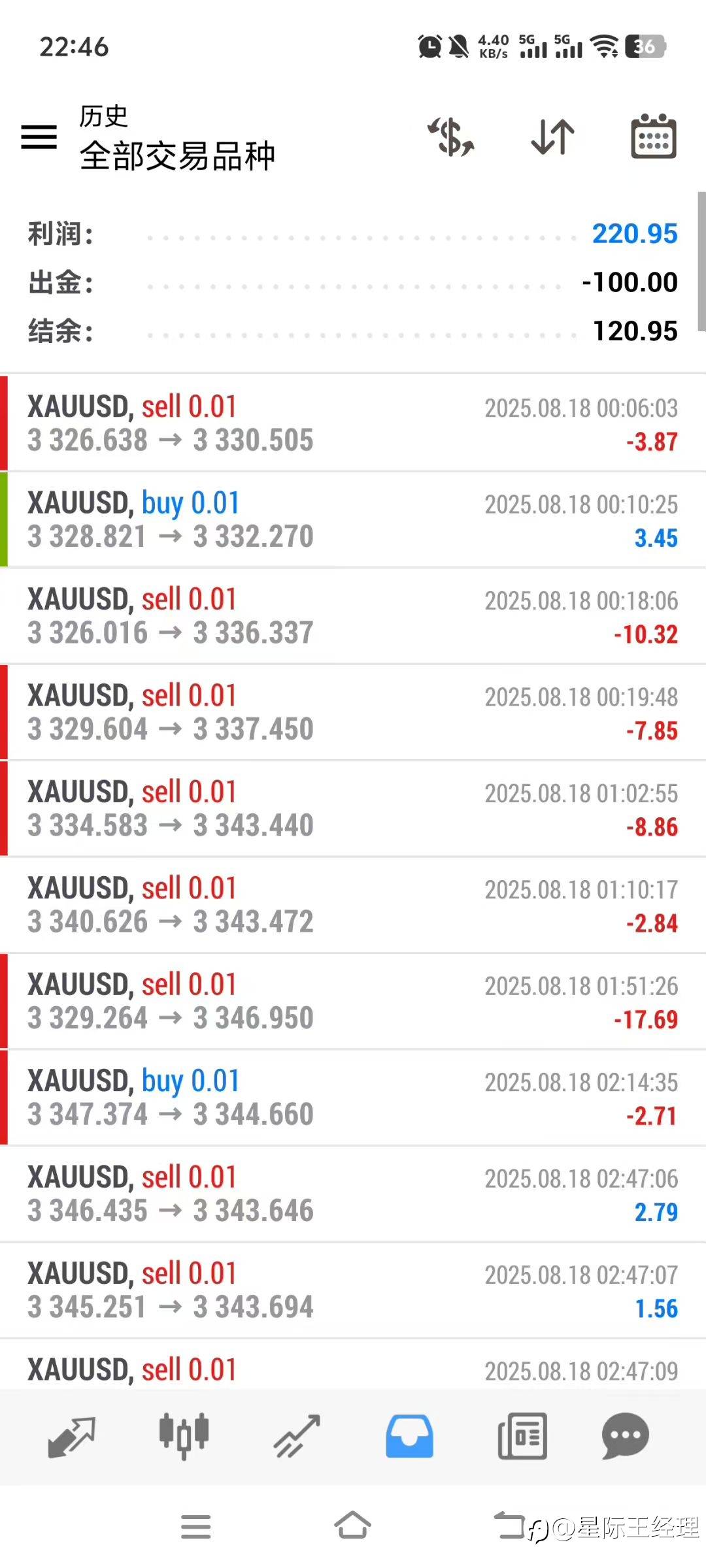The width and height of the screenshot is (706, 1568).
Task: Switch to the quotes arrows tab
Action: (72, 1437)
